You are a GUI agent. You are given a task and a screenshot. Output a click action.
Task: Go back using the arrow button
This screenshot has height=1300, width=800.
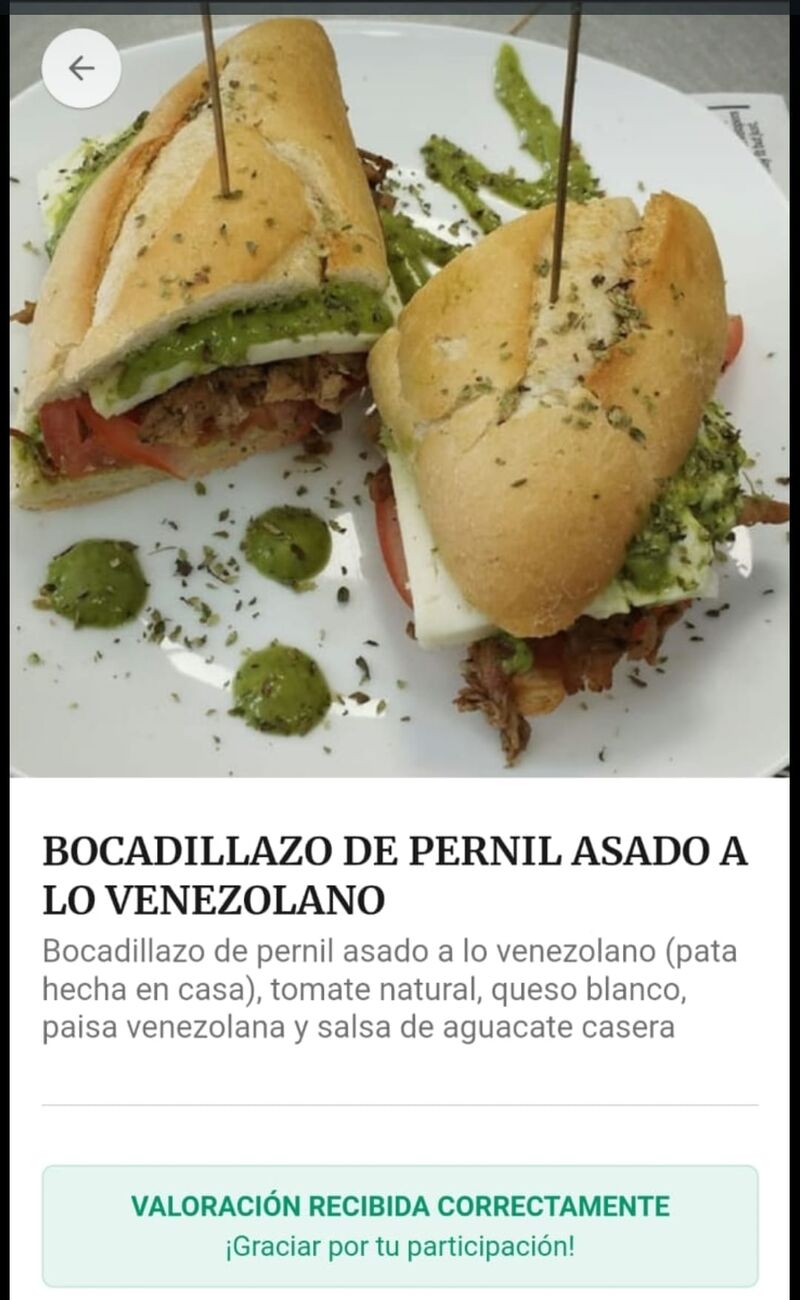[x=81, y=68]
